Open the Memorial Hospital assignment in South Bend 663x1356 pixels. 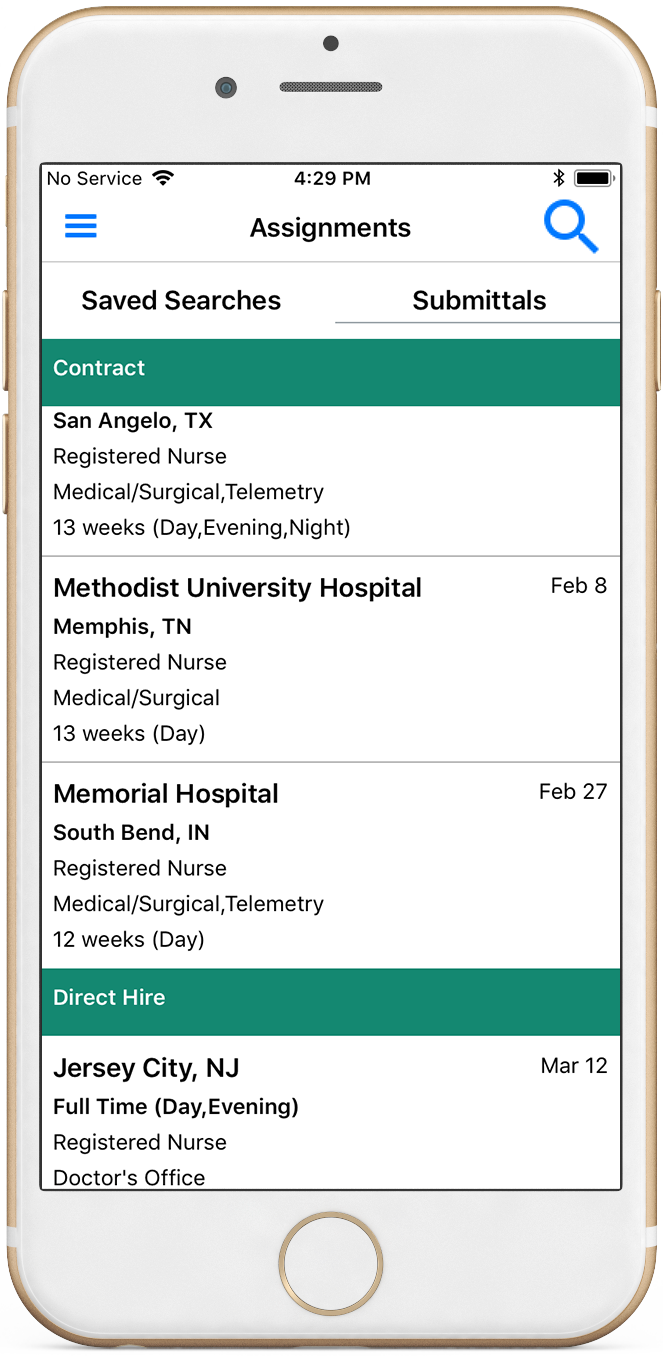(330, 865)
